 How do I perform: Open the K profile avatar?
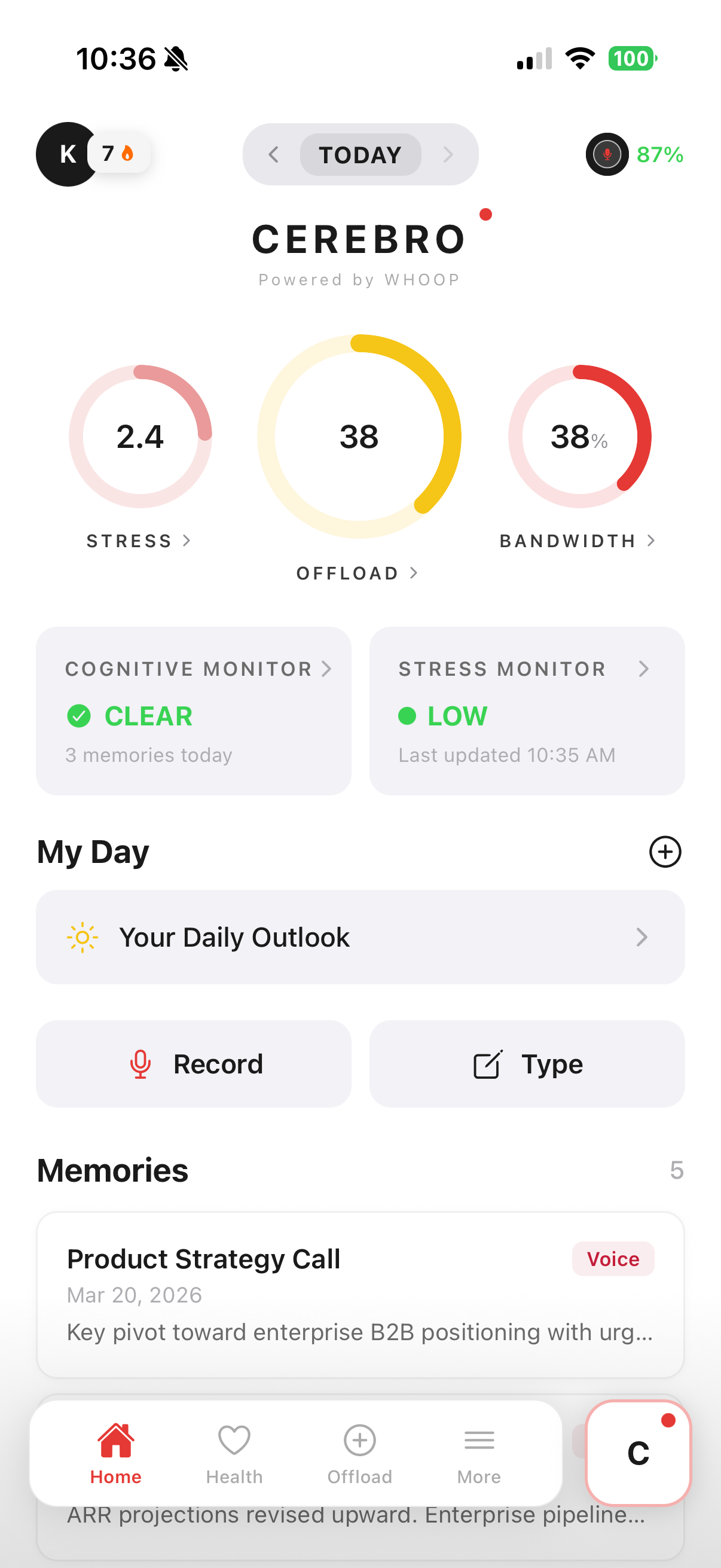67,154
